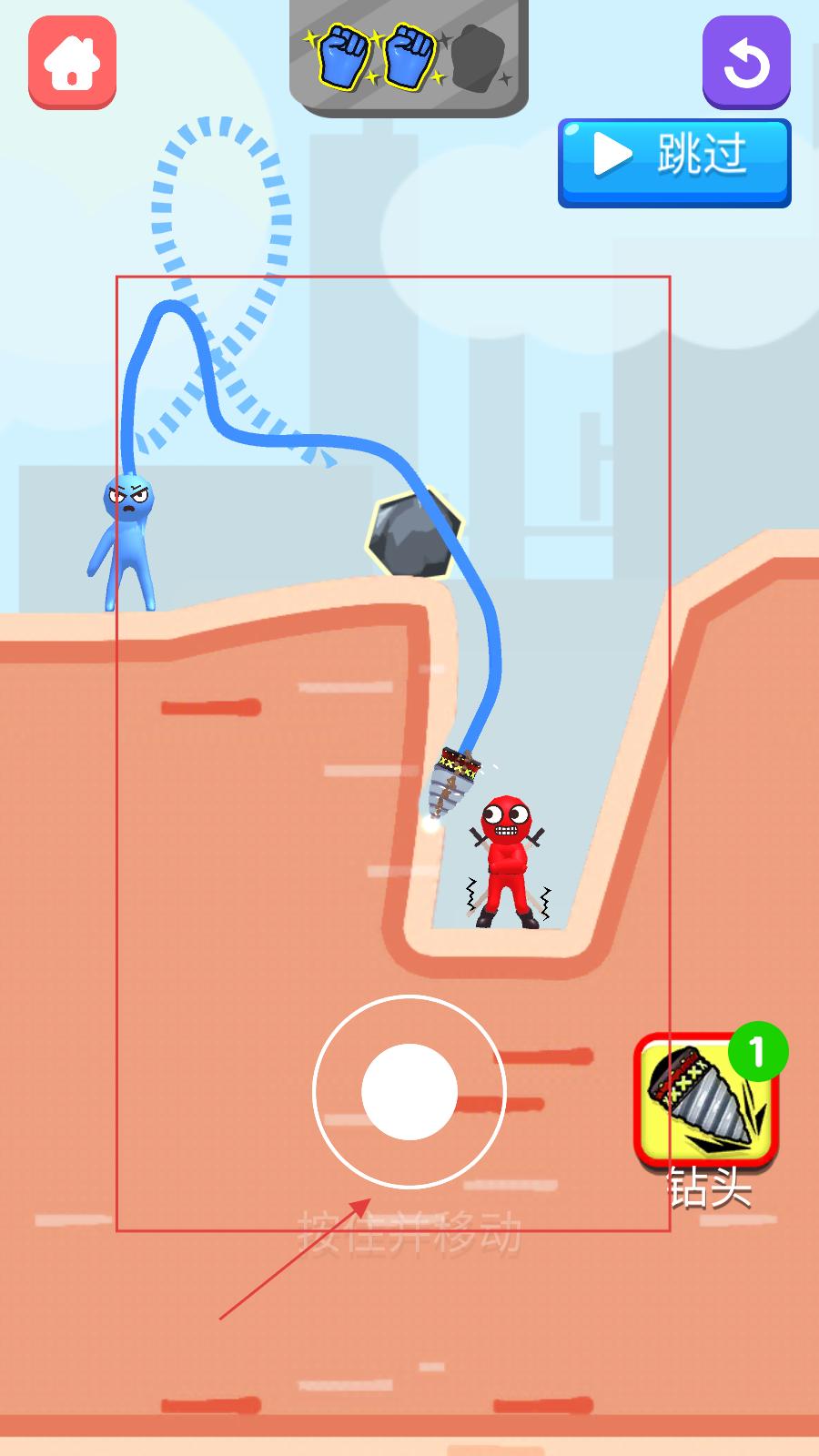Touch the white joystick control
Image resolution: width=819 pixels, height=1456 pixels.
click(x=409, y=1091)
